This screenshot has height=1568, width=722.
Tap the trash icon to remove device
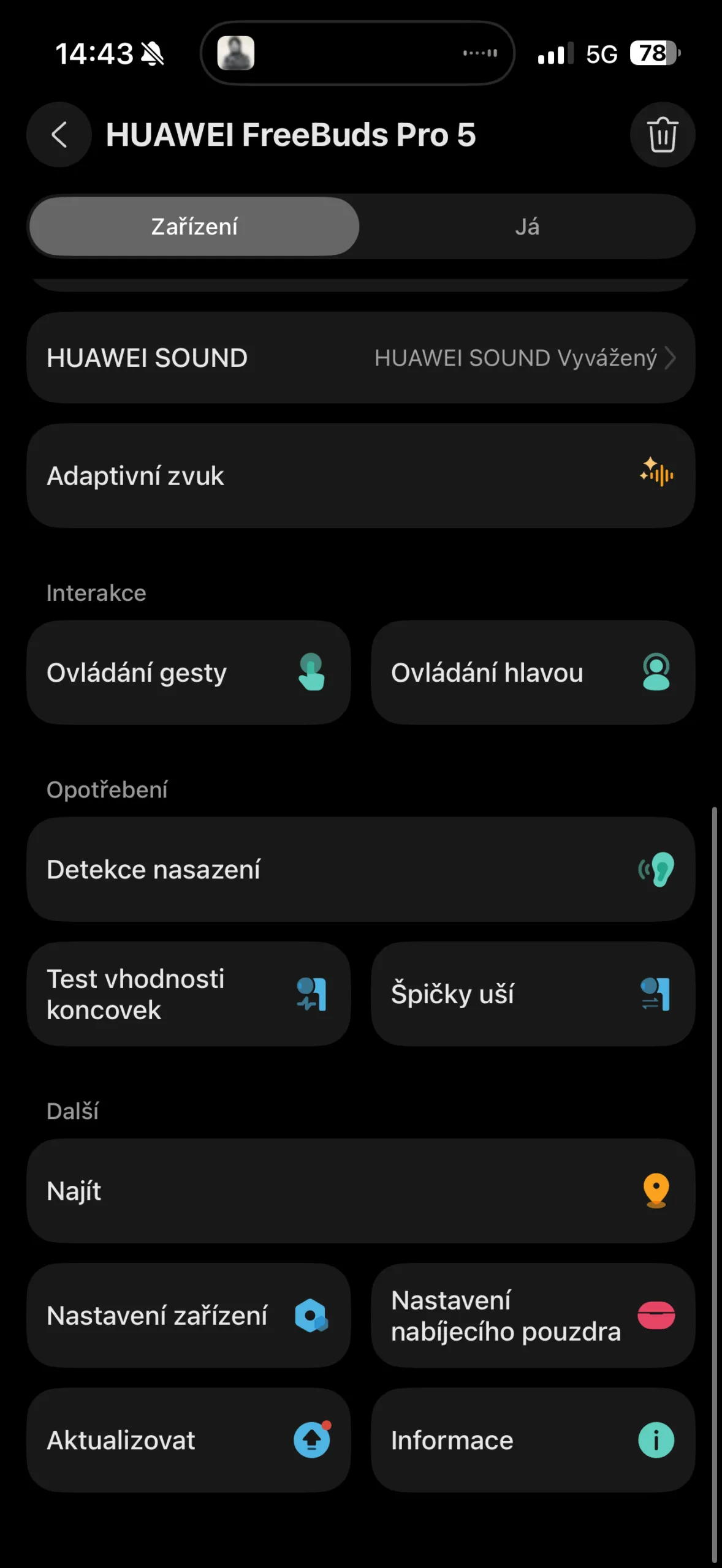pyautogui.click(x=663, y=135)
